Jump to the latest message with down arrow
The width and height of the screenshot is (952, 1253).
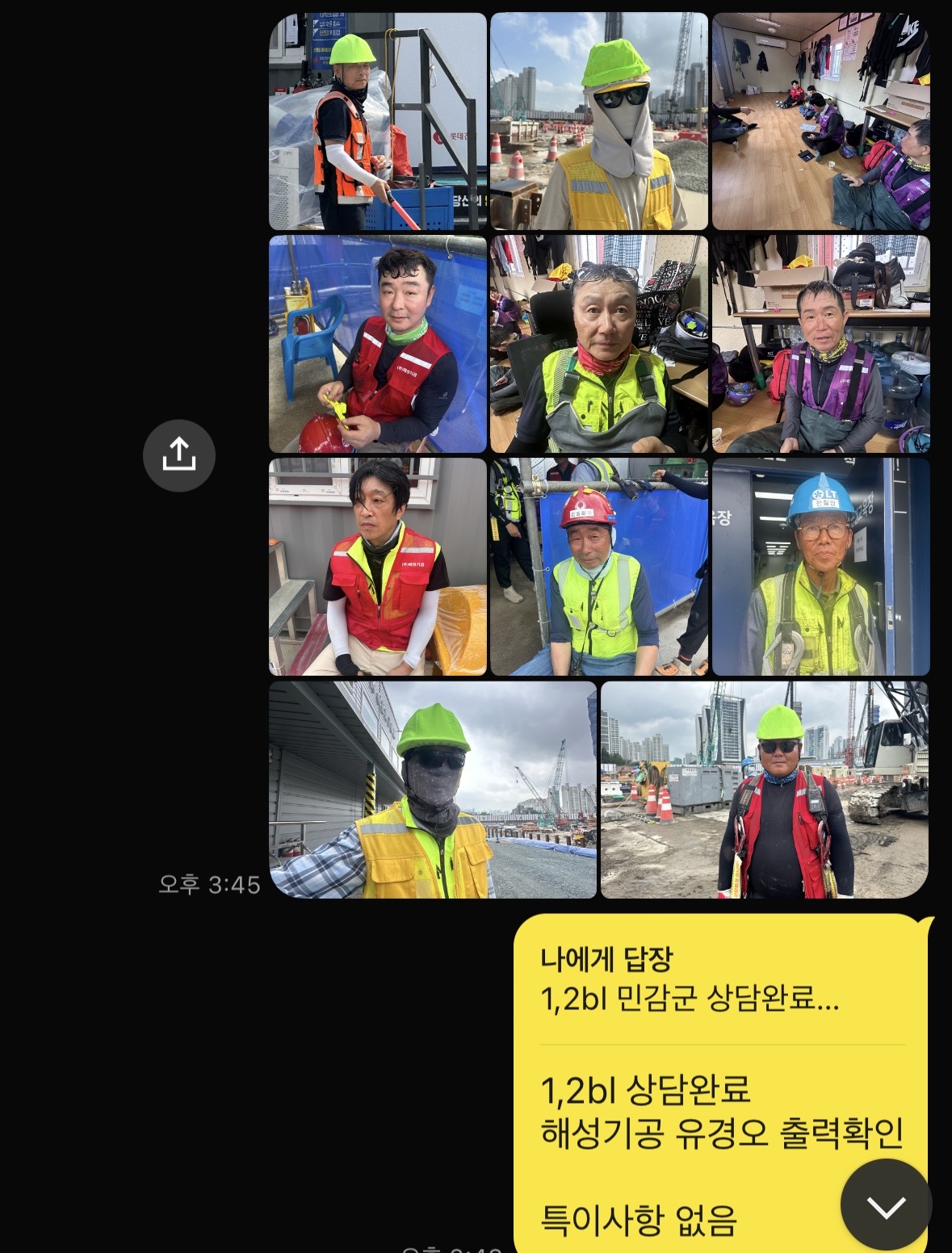click(x=886, y=1206)
